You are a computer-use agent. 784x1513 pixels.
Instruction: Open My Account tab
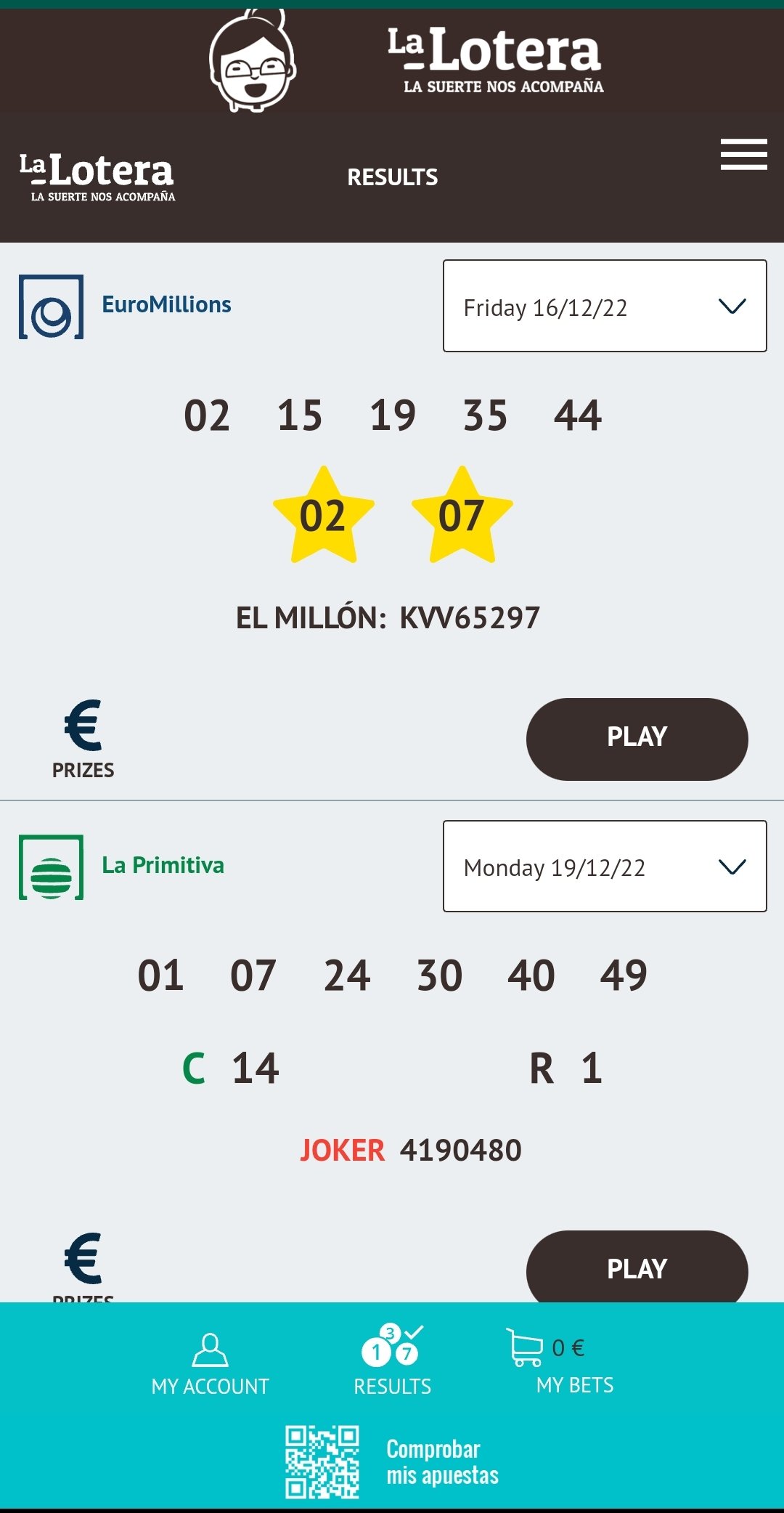pos(210,1365)
